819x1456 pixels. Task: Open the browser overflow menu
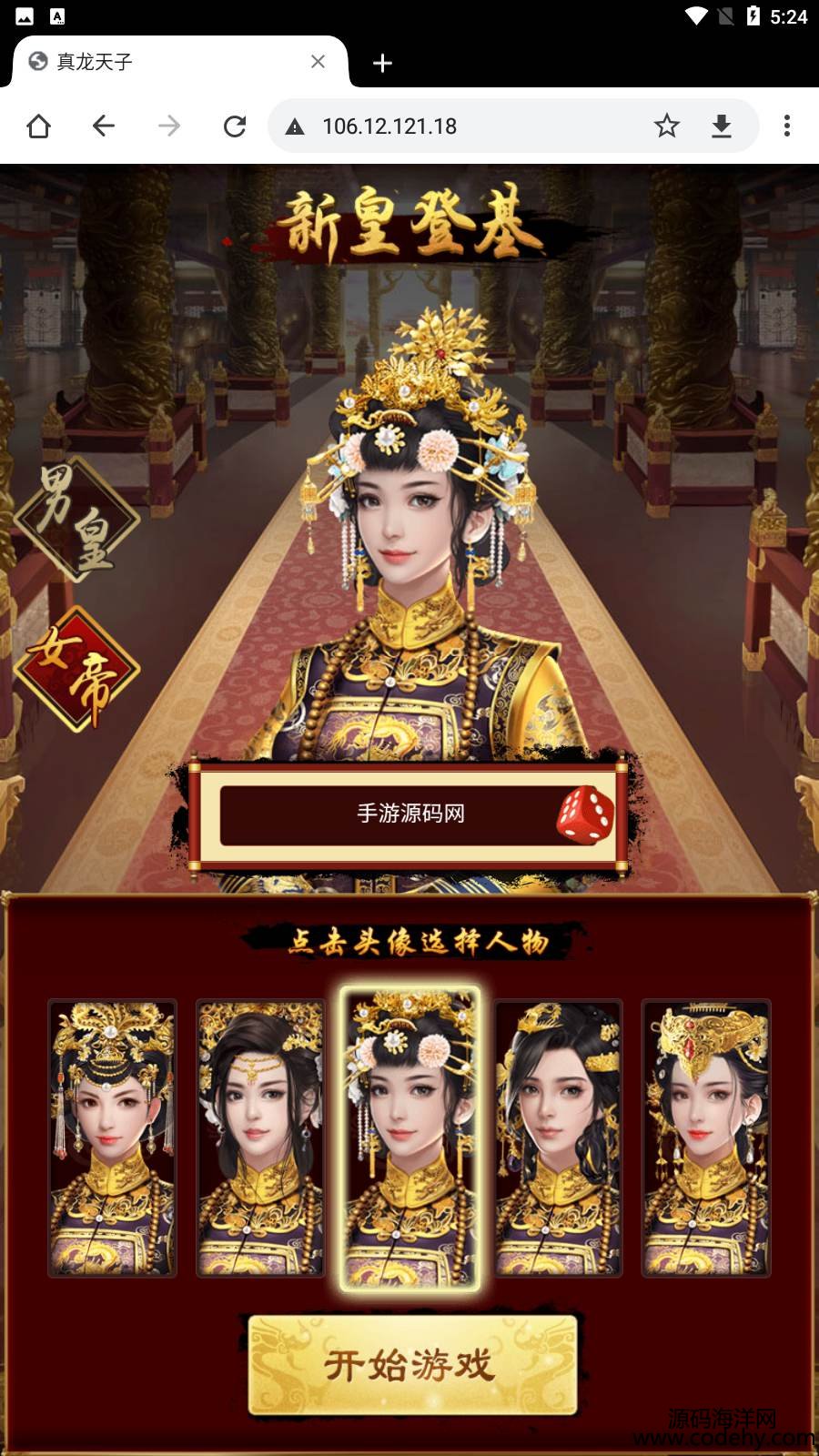[x=787, y=126]
